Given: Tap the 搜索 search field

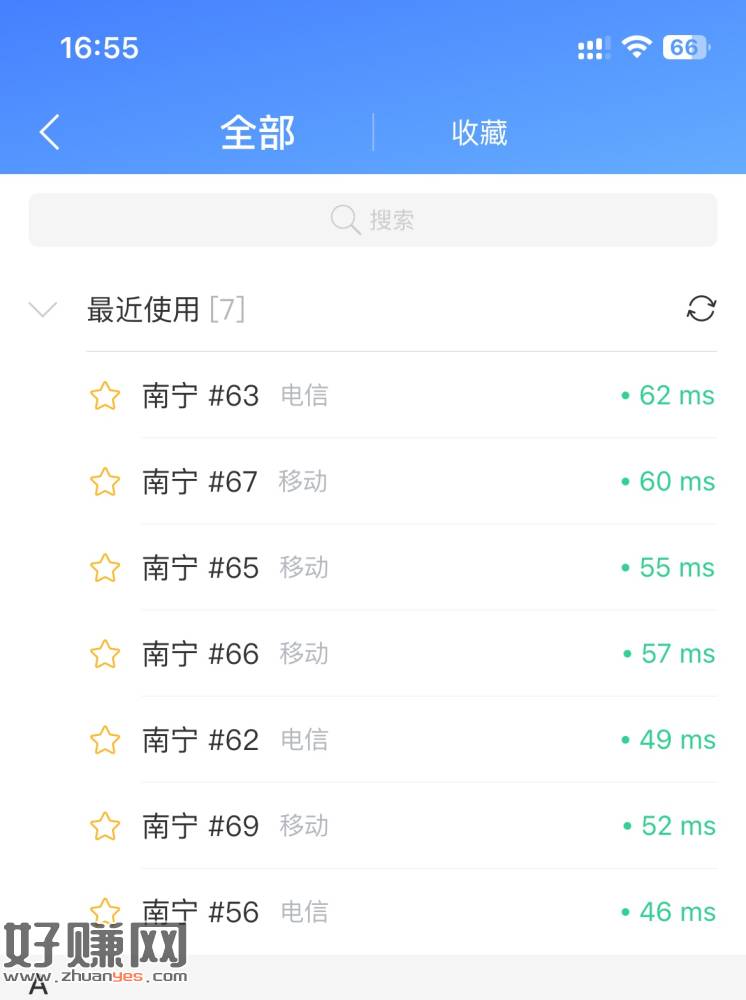Looking at the screenshot, I should pos(372,220).
